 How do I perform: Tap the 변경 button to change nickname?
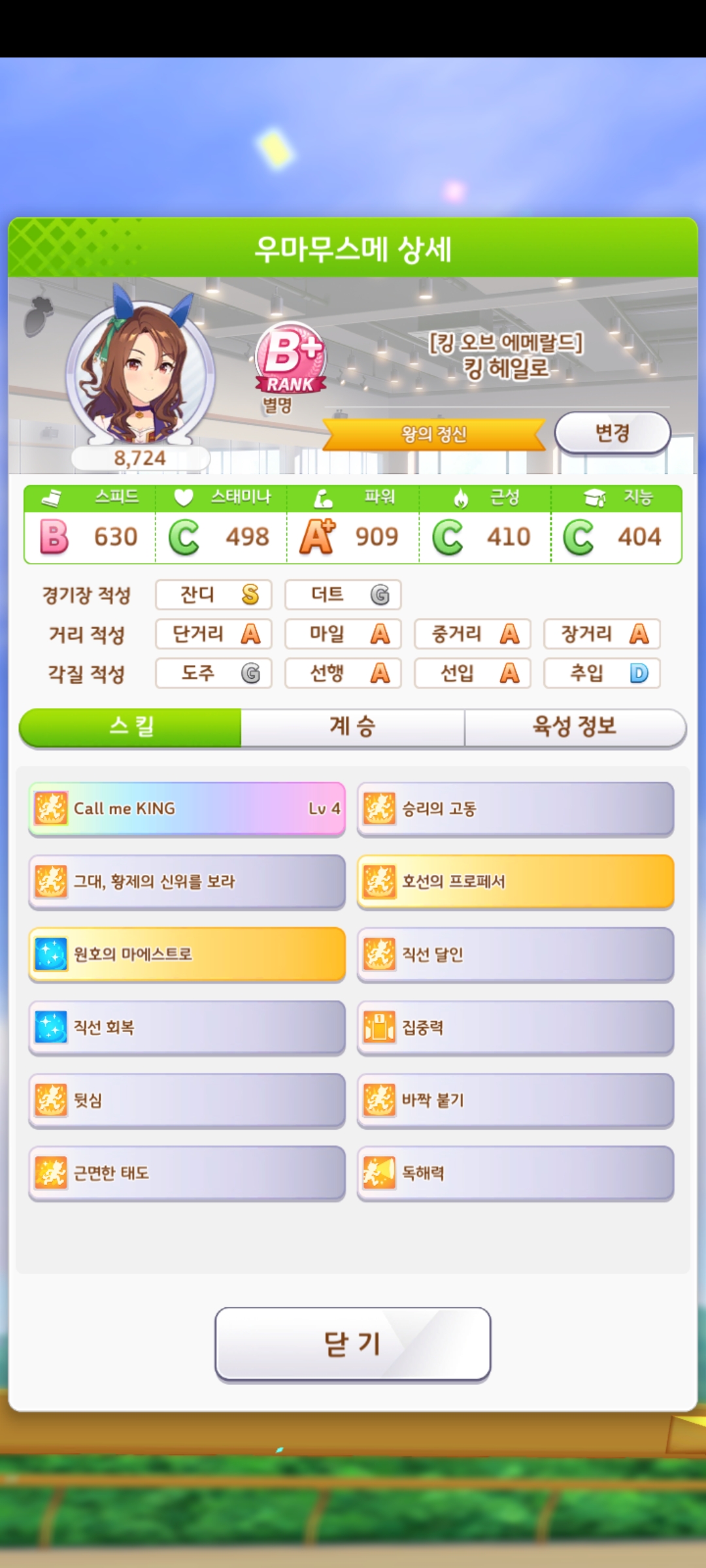pyautogui.click(x=613, y=433)
